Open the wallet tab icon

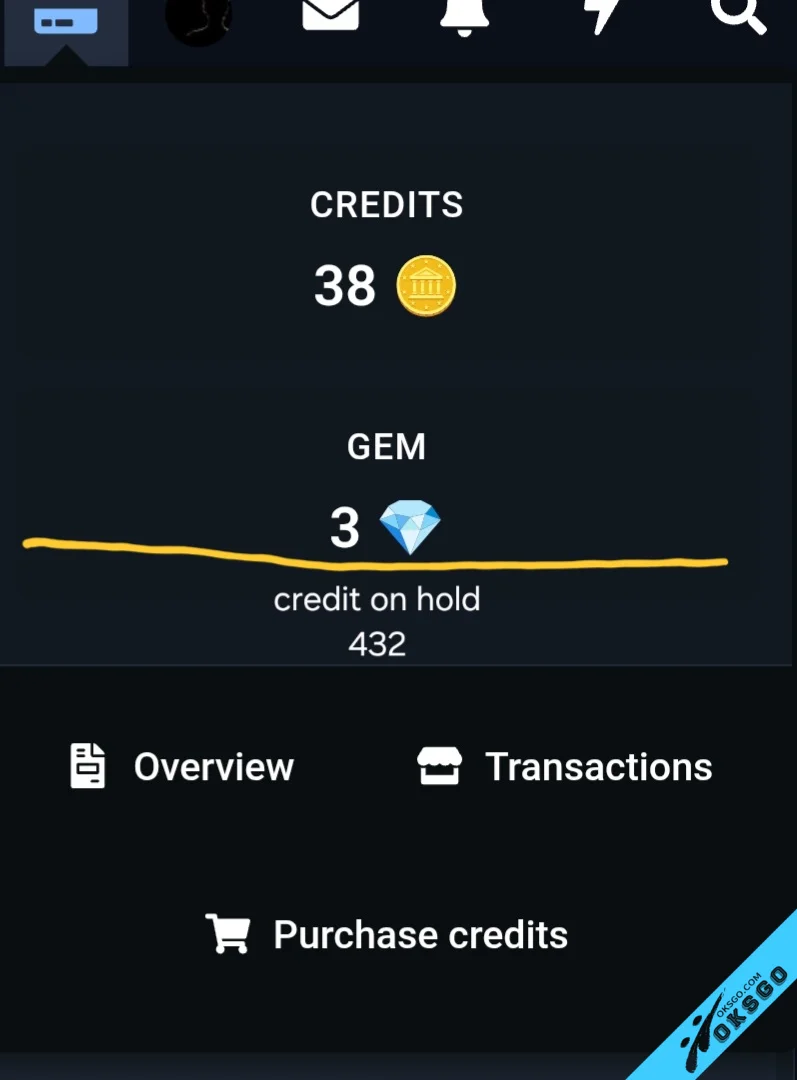click(66, 18)
